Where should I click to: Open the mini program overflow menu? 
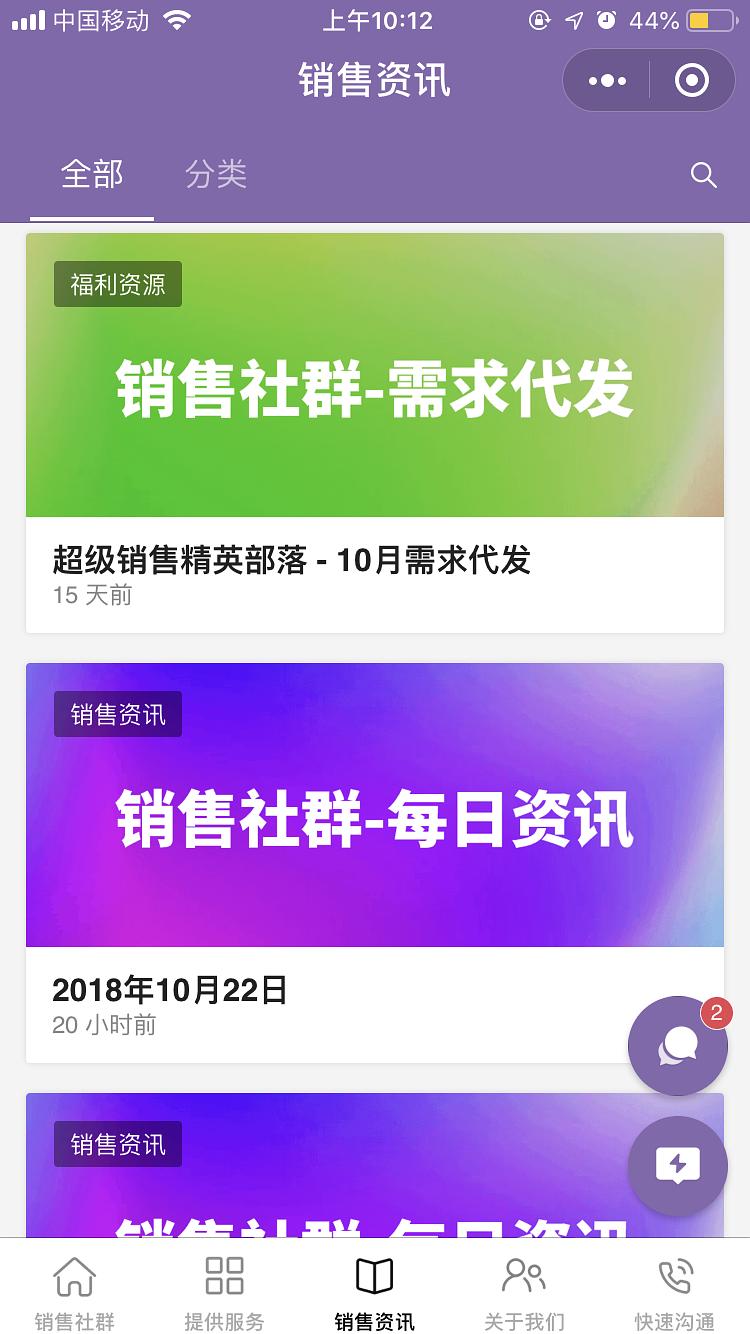click(608, 80)
